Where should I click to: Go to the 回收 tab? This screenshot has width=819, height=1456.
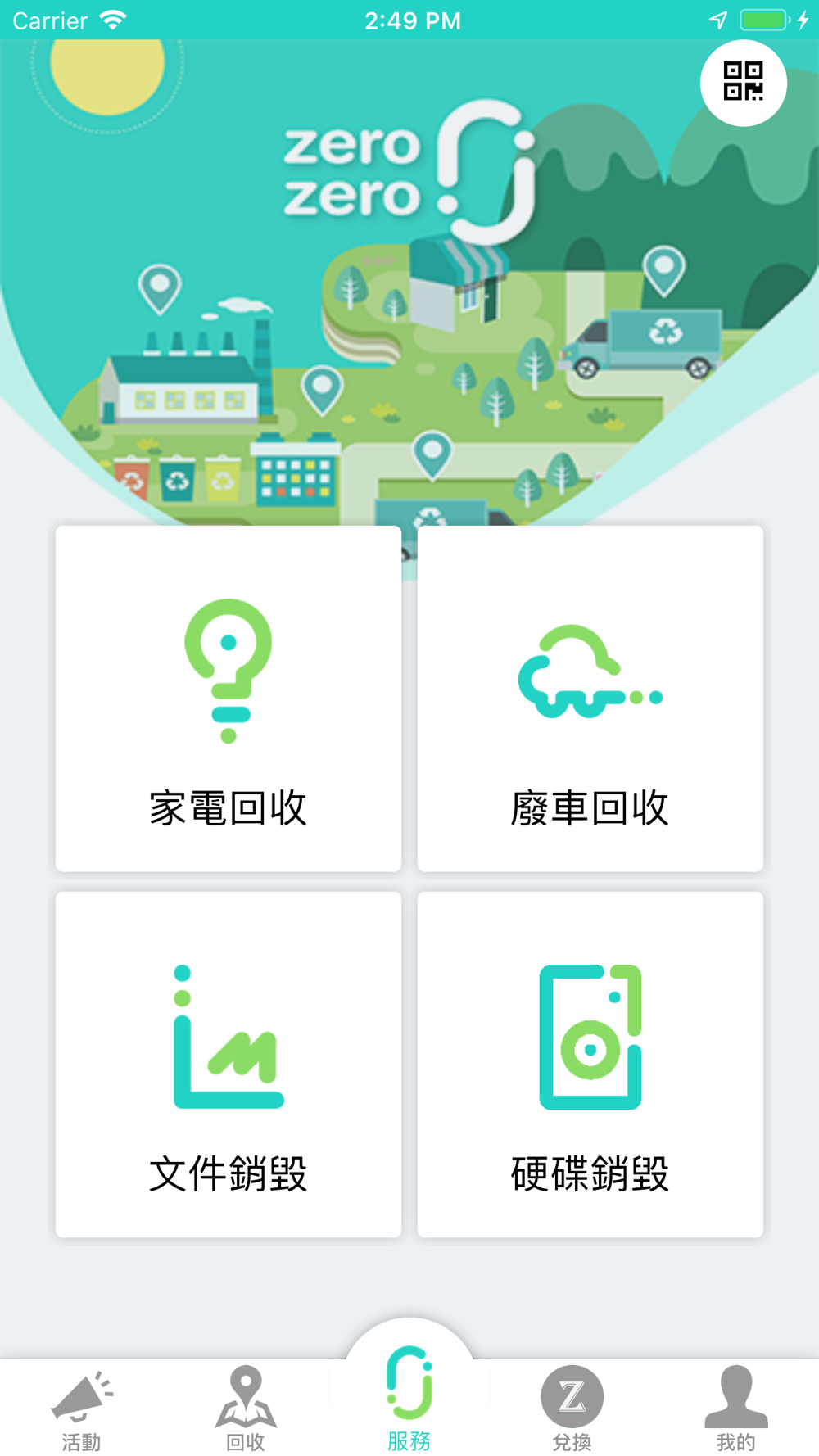[x=246, y=1409]
